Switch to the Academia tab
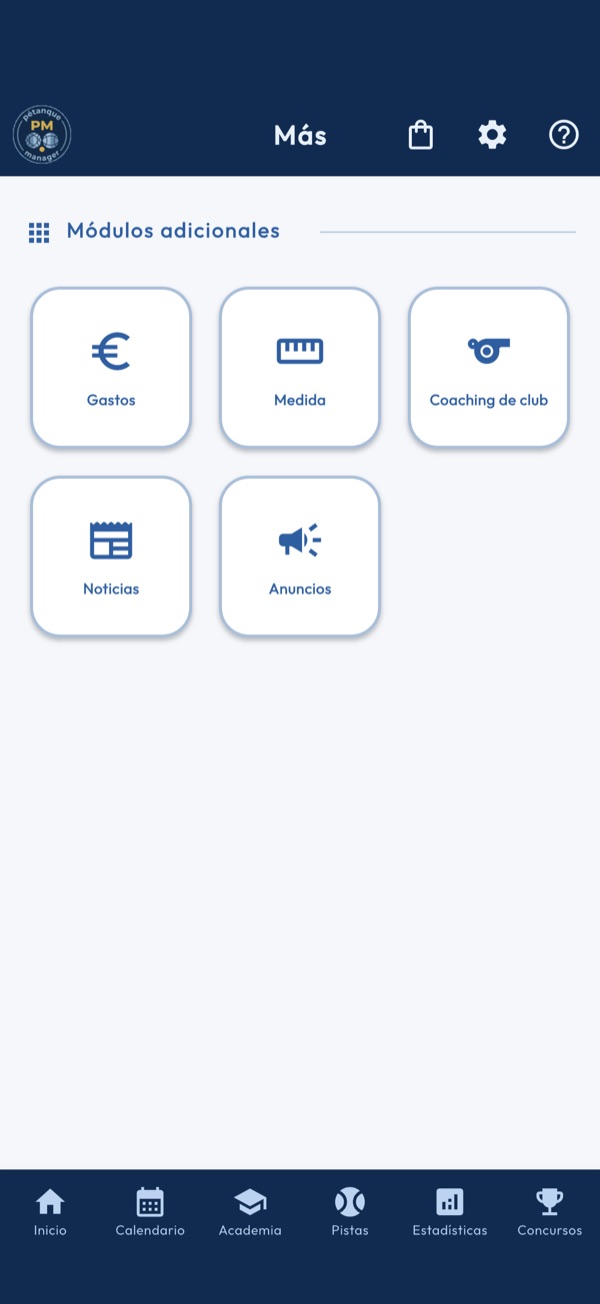Viewport: 600px width, 1304px height. tap(250, 1212)
